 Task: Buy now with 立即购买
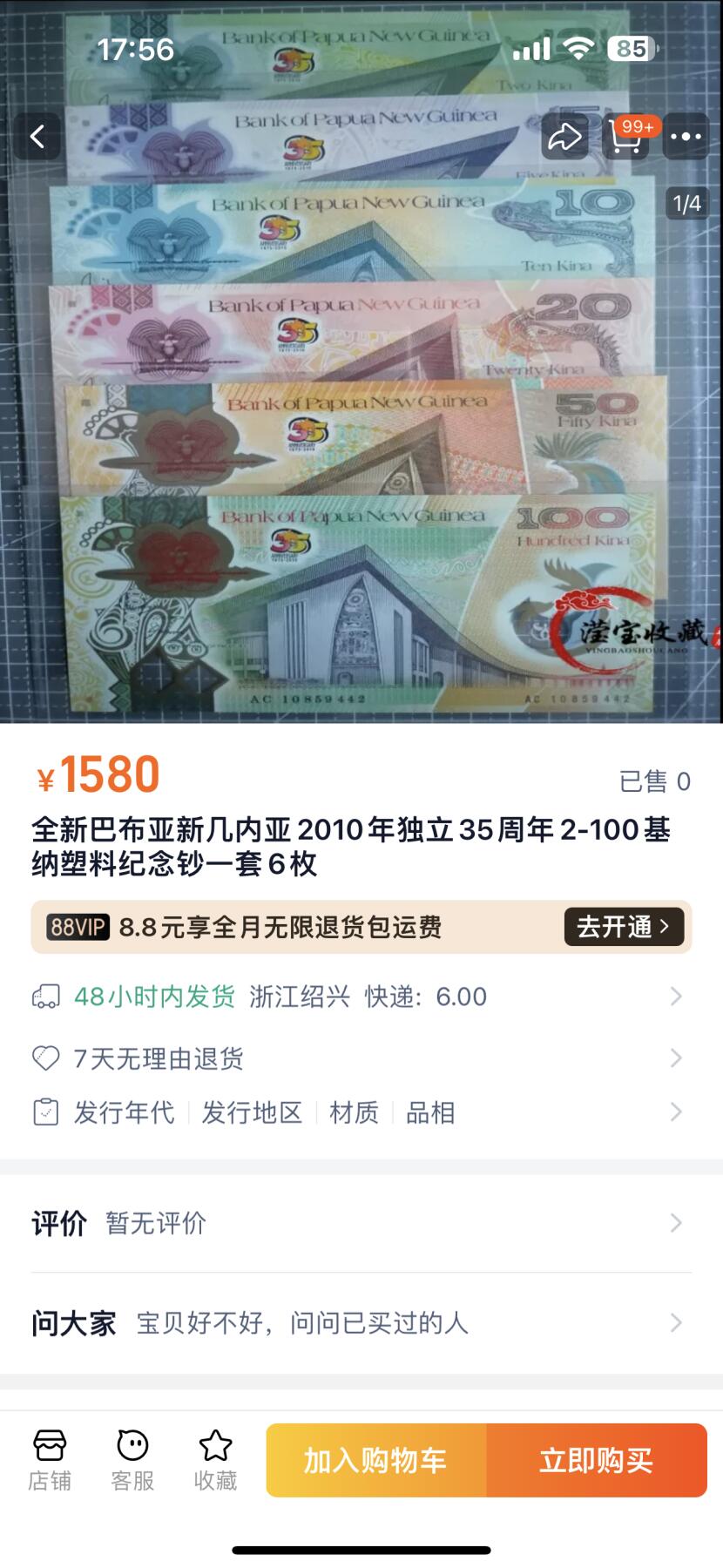click(597, 1460)
